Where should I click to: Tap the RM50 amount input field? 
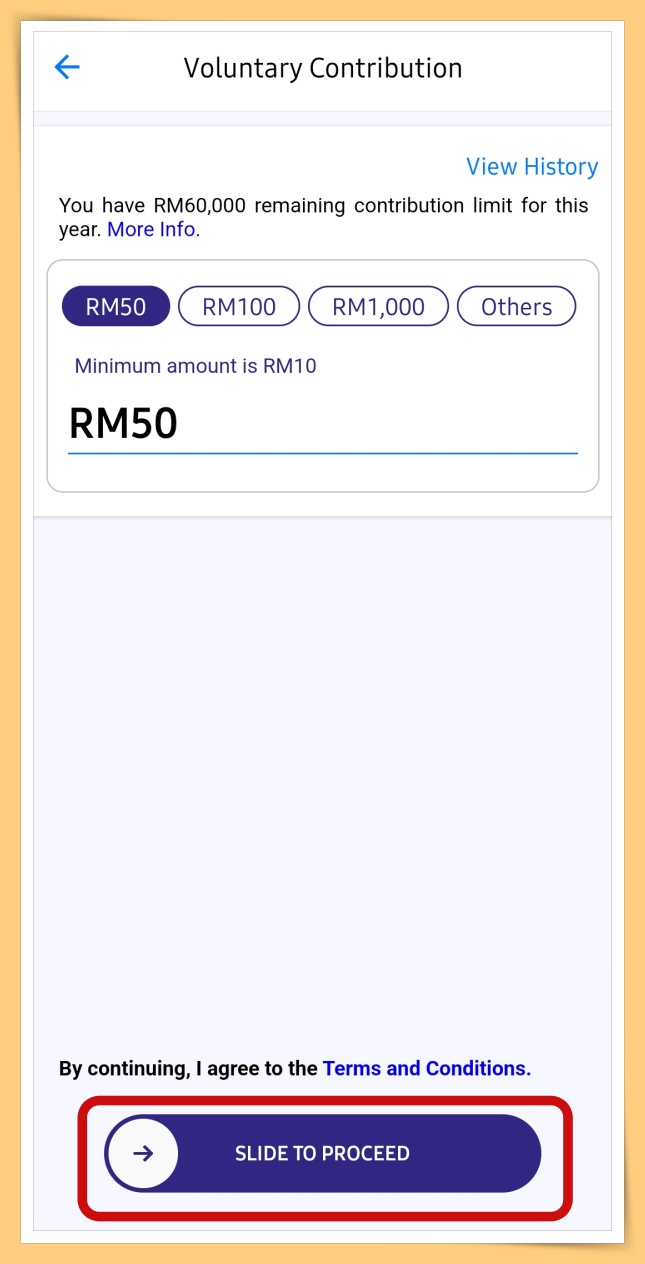tap(322, 424)
